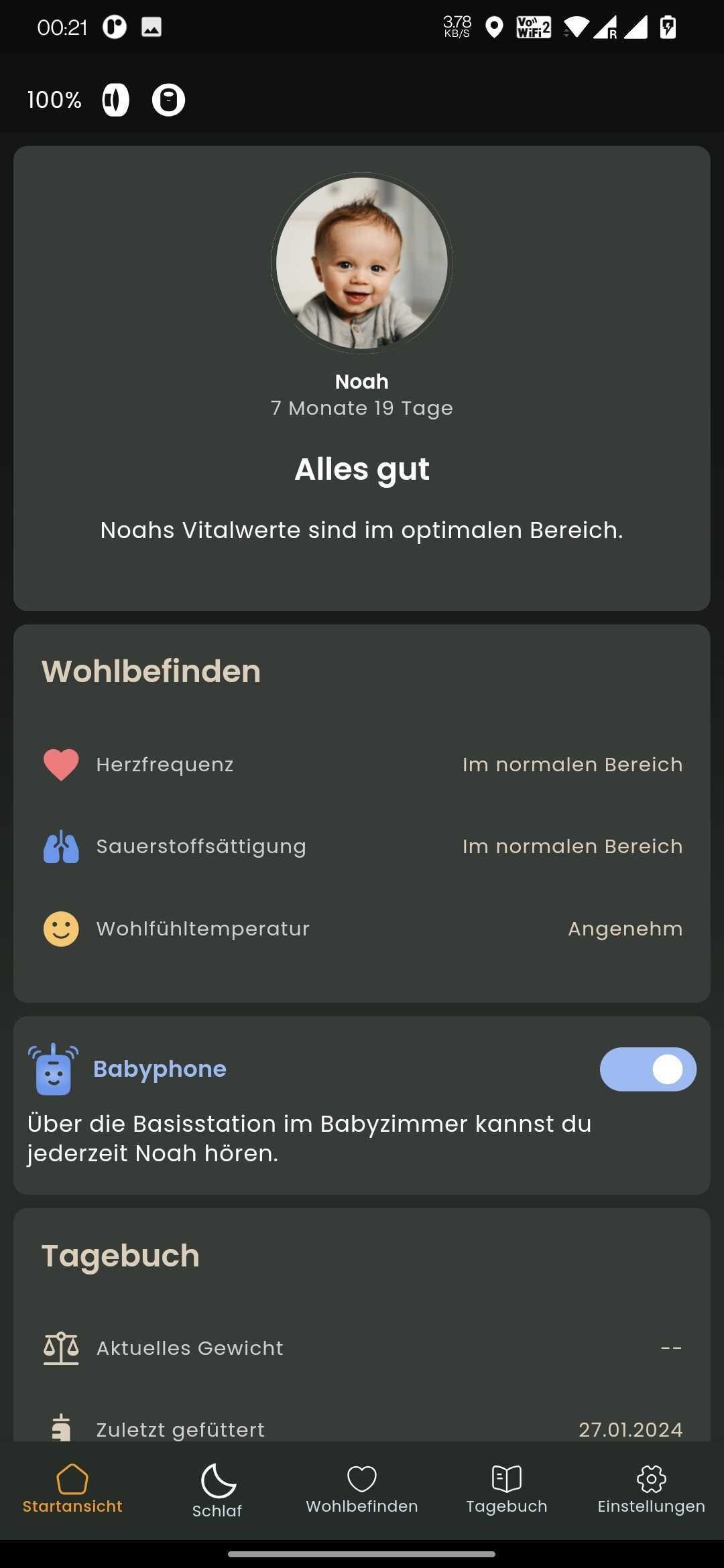Image resolution: width=724 pixels, height=1568 pixels.
Task: Toggle the Babyphone switch off
Action: click(648, 1069)
